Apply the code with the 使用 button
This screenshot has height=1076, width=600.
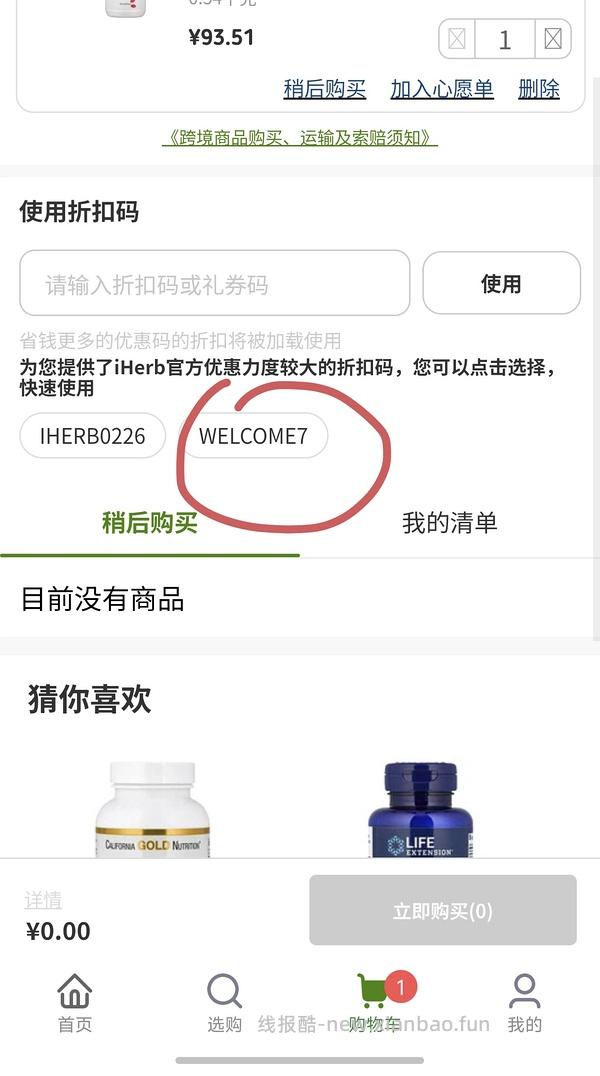coord(501,284)
